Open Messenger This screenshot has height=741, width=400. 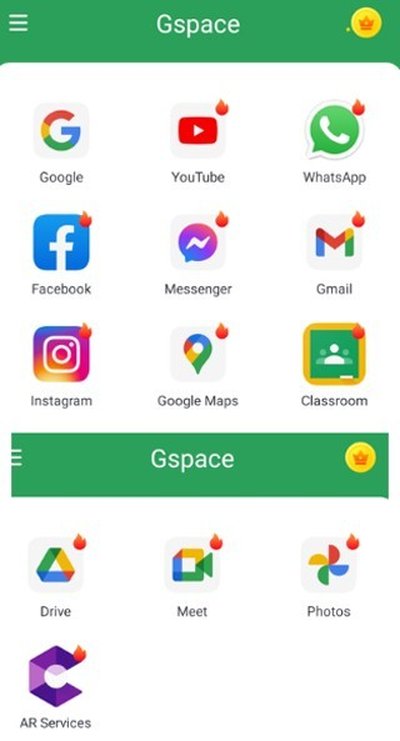click(198, 242)
